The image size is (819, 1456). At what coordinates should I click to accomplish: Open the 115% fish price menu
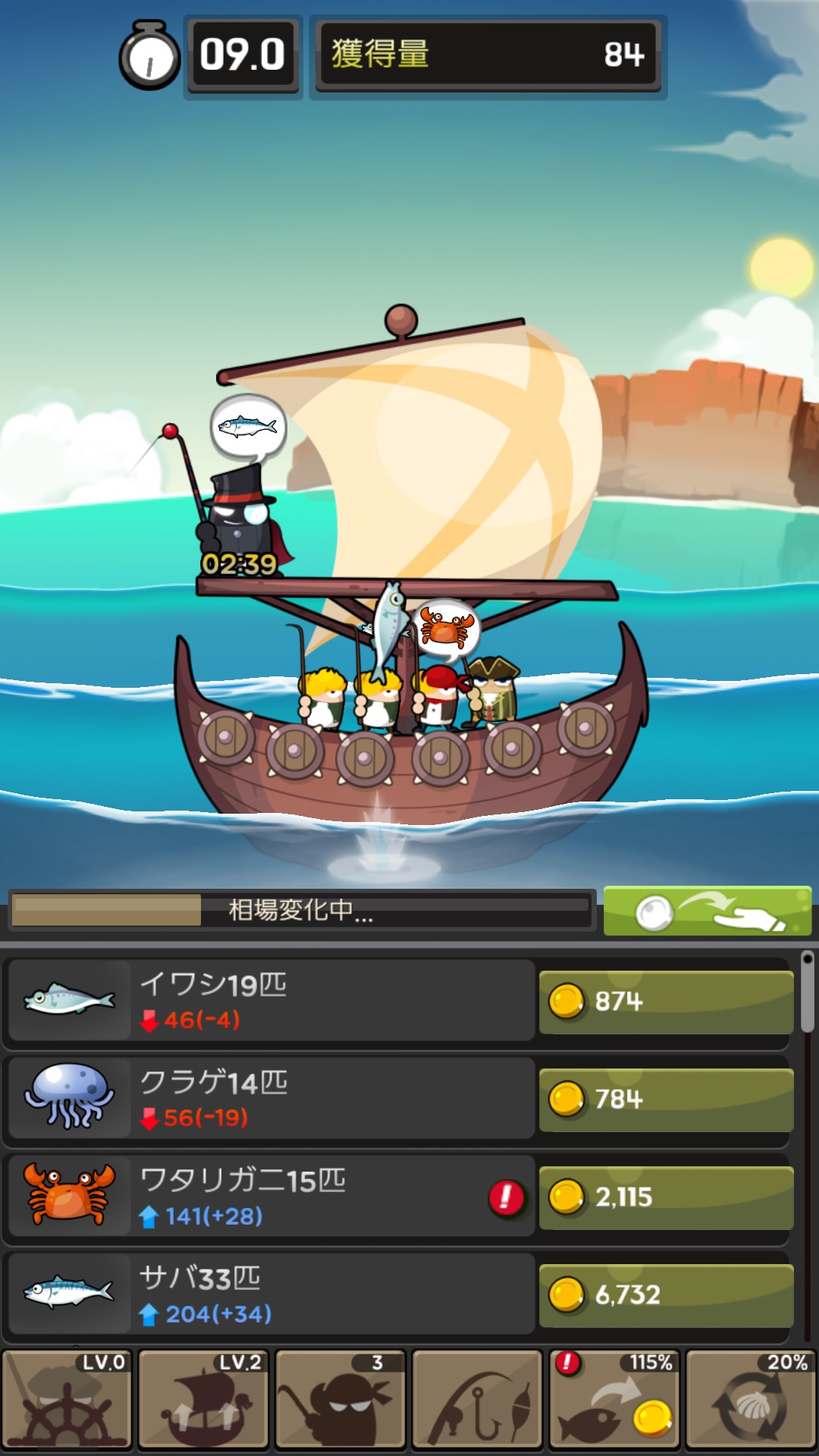(613, 1399)
